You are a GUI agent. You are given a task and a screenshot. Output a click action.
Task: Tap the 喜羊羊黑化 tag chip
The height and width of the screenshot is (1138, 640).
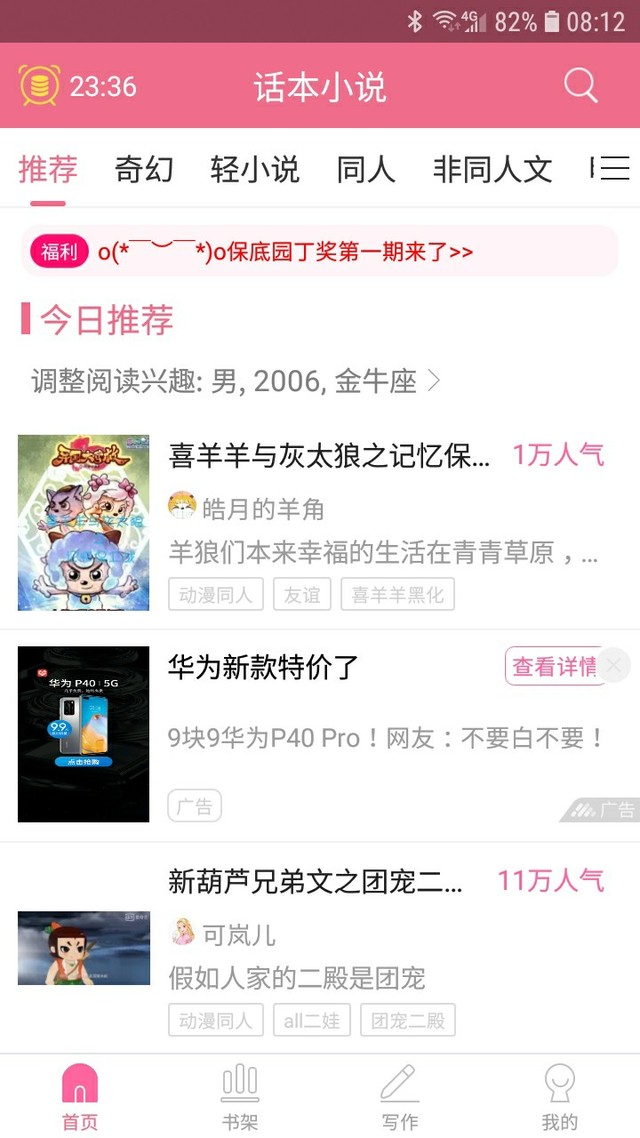(x=398, y=594)
